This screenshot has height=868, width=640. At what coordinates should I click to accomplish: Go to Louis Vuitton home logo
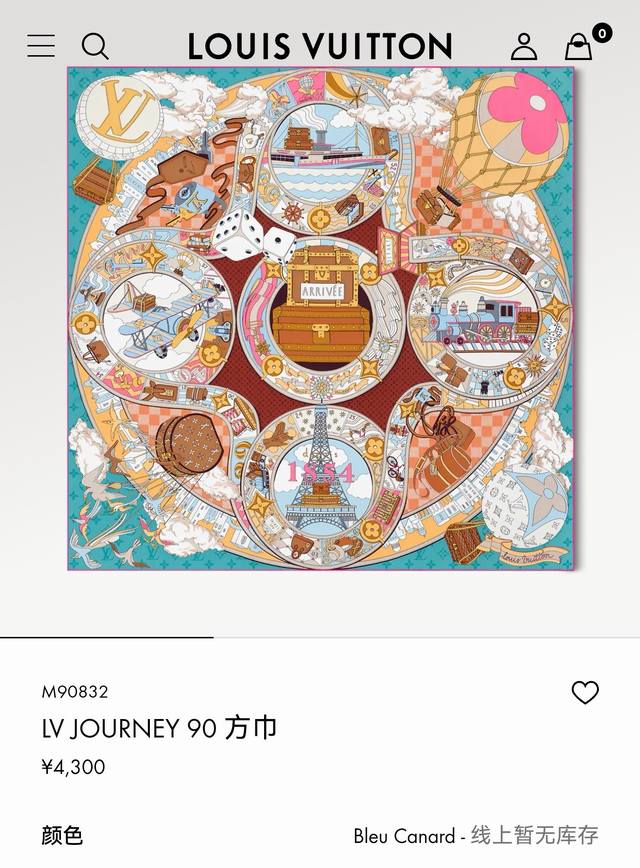(x=320, y=46)
